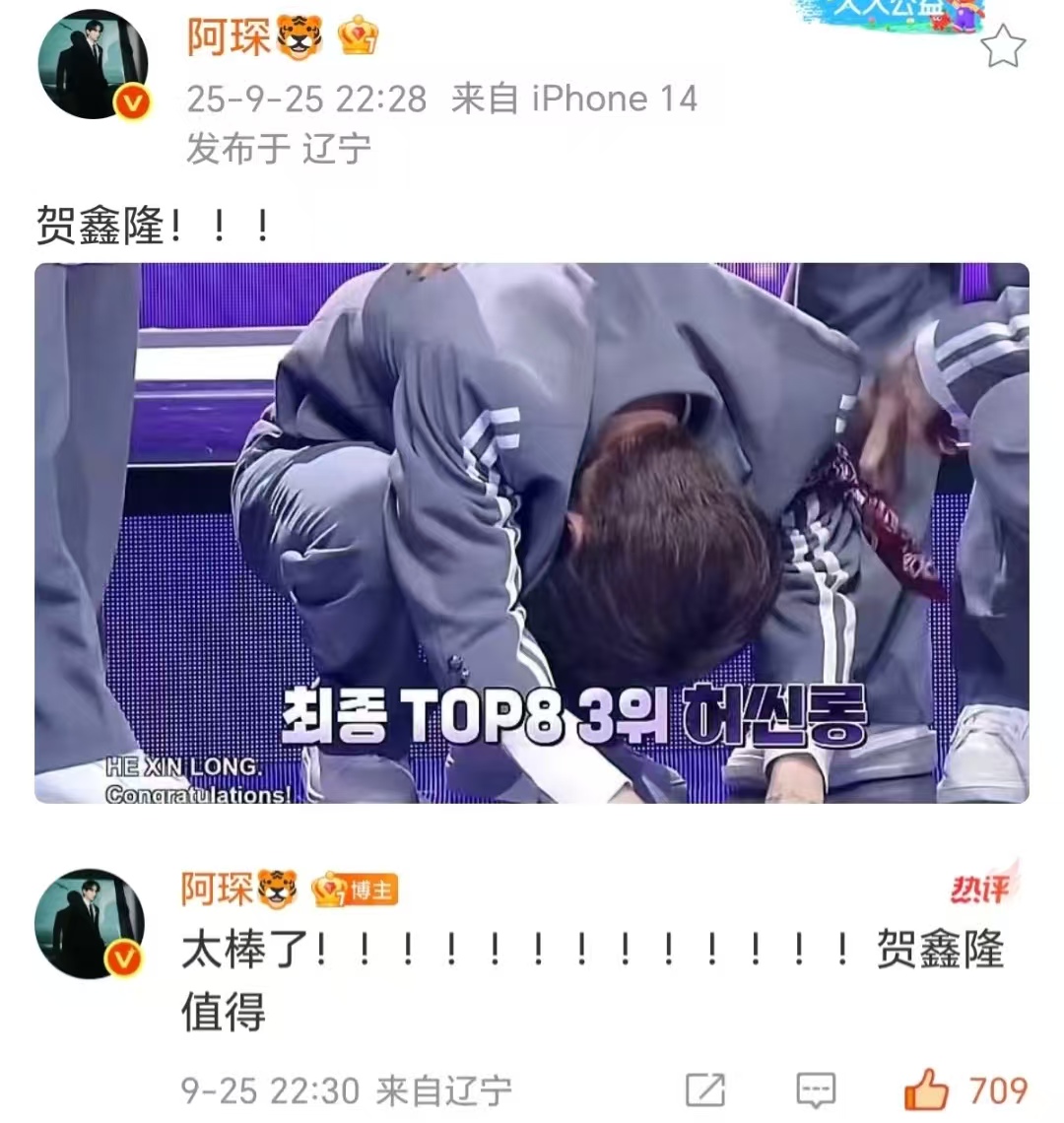Image resolution: width=1064 pixels, height=1123 pixels.
Task: Open the post image captioned 贺鑫隆
Action: [x=532, y=533]
